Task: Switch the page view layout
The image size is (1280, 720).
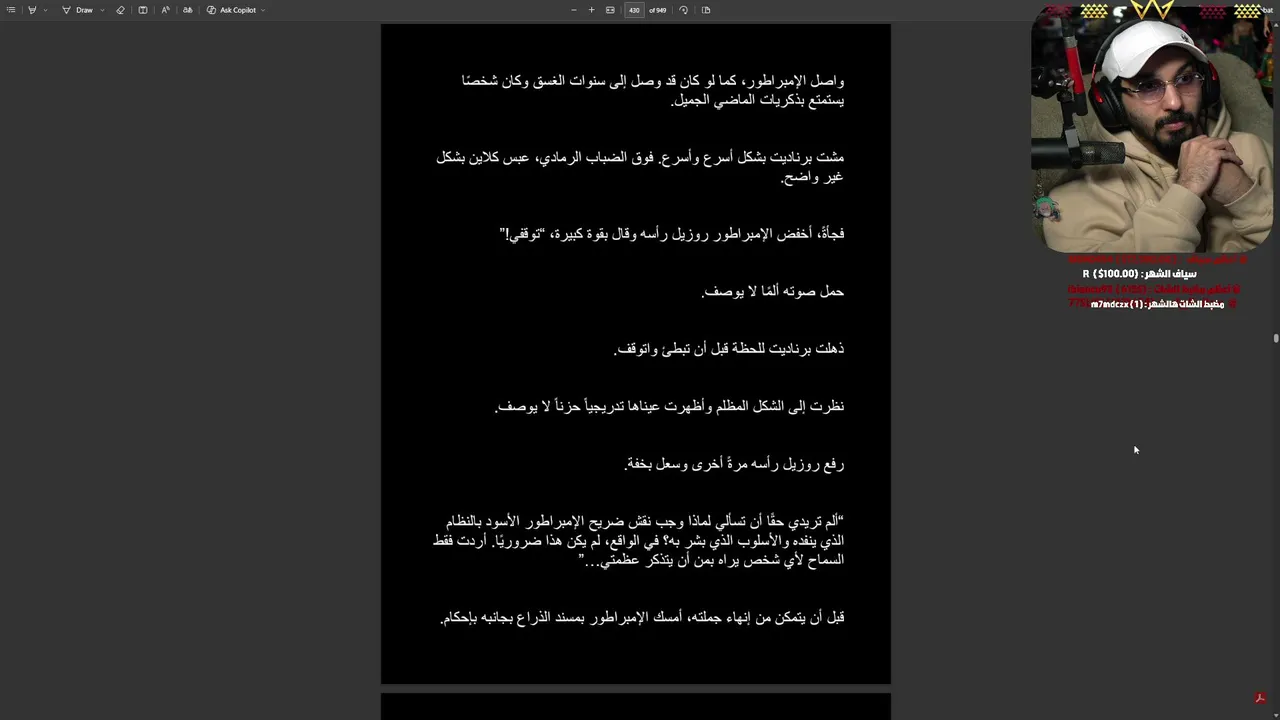Action: 706,10
